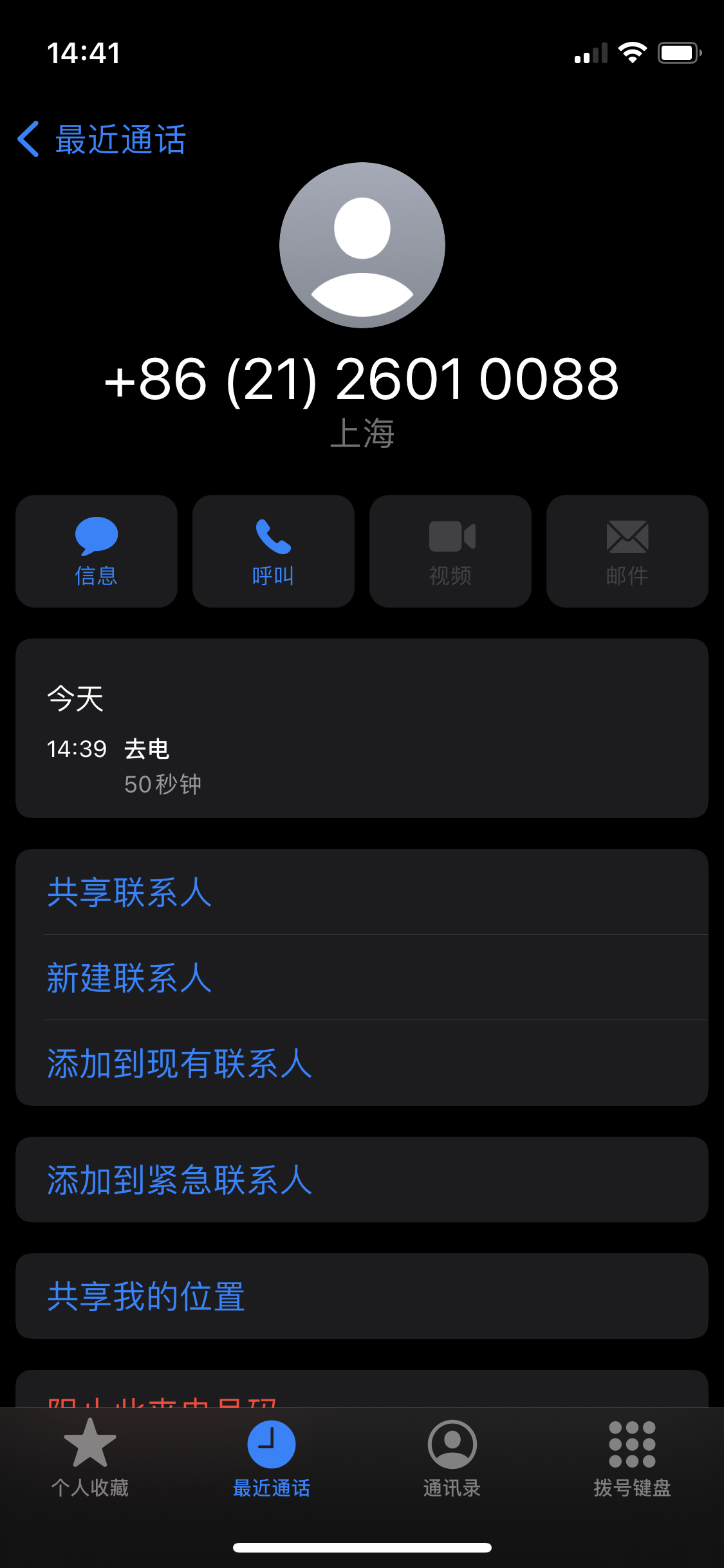Viewport: 724px width, 1568px height.
Task: Open 共享我的位置 option
Action: click(x=147, y=1296)
